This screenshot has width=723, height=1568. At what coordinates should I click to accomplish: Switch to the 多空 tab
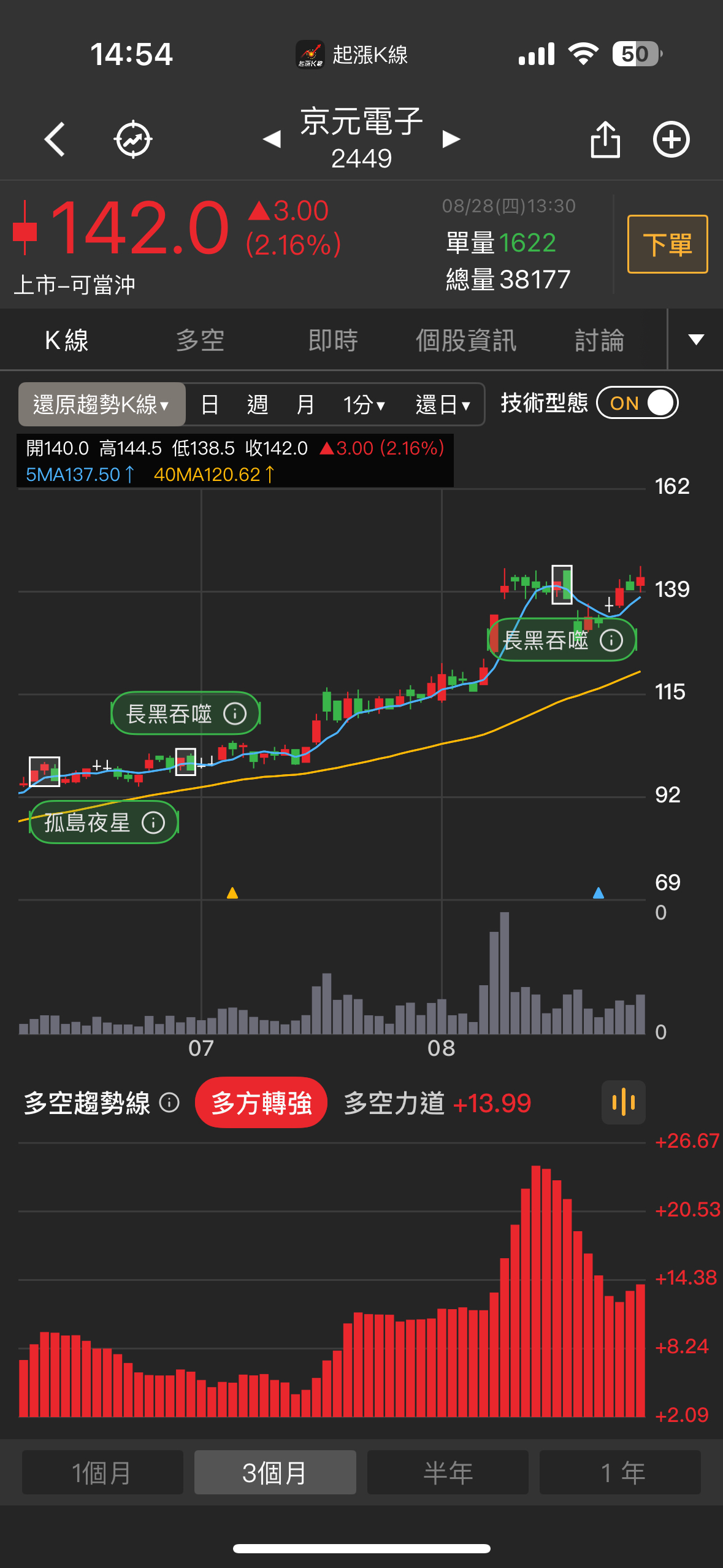point(200,340)
